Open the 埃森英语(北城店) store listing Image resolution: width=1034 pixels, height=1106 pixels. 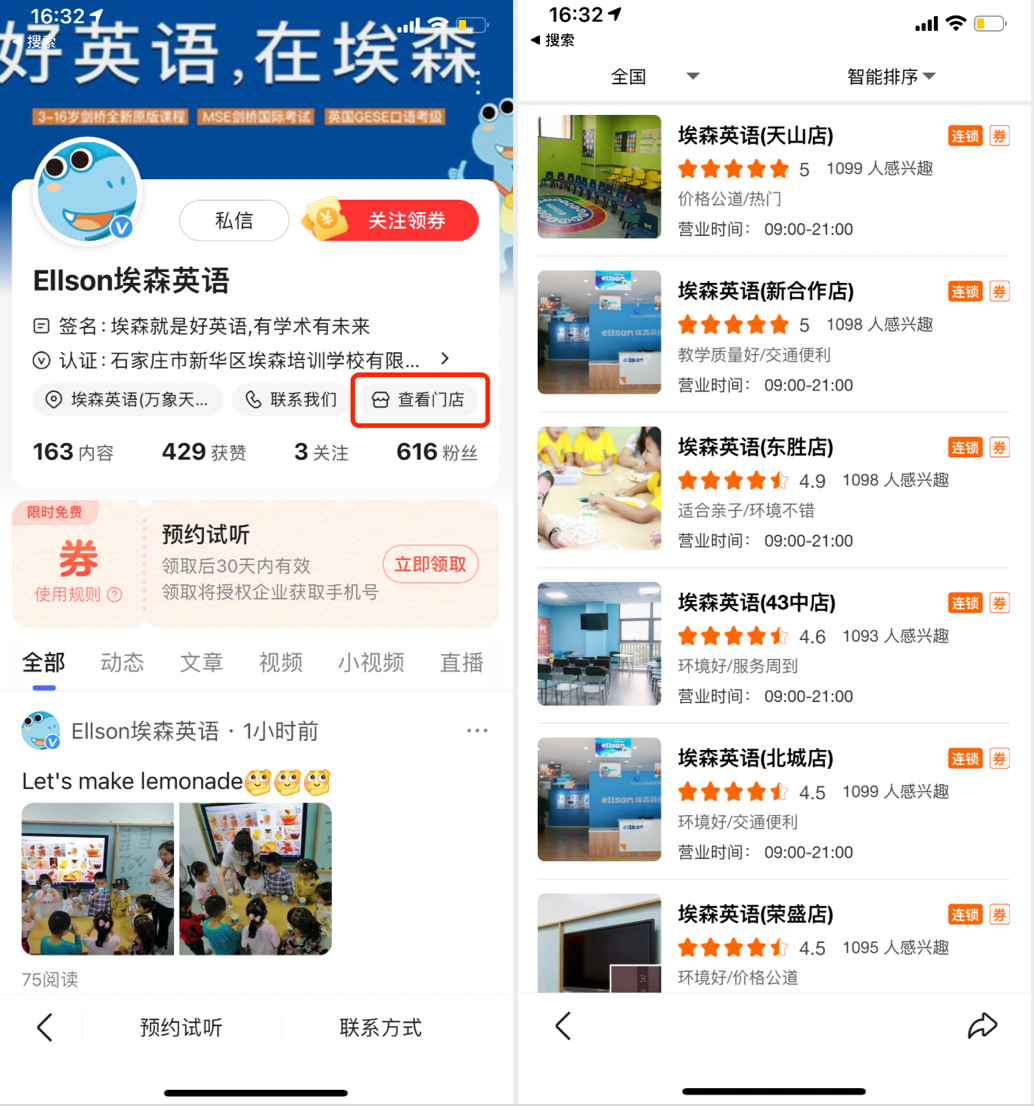[x=755, y=758]
